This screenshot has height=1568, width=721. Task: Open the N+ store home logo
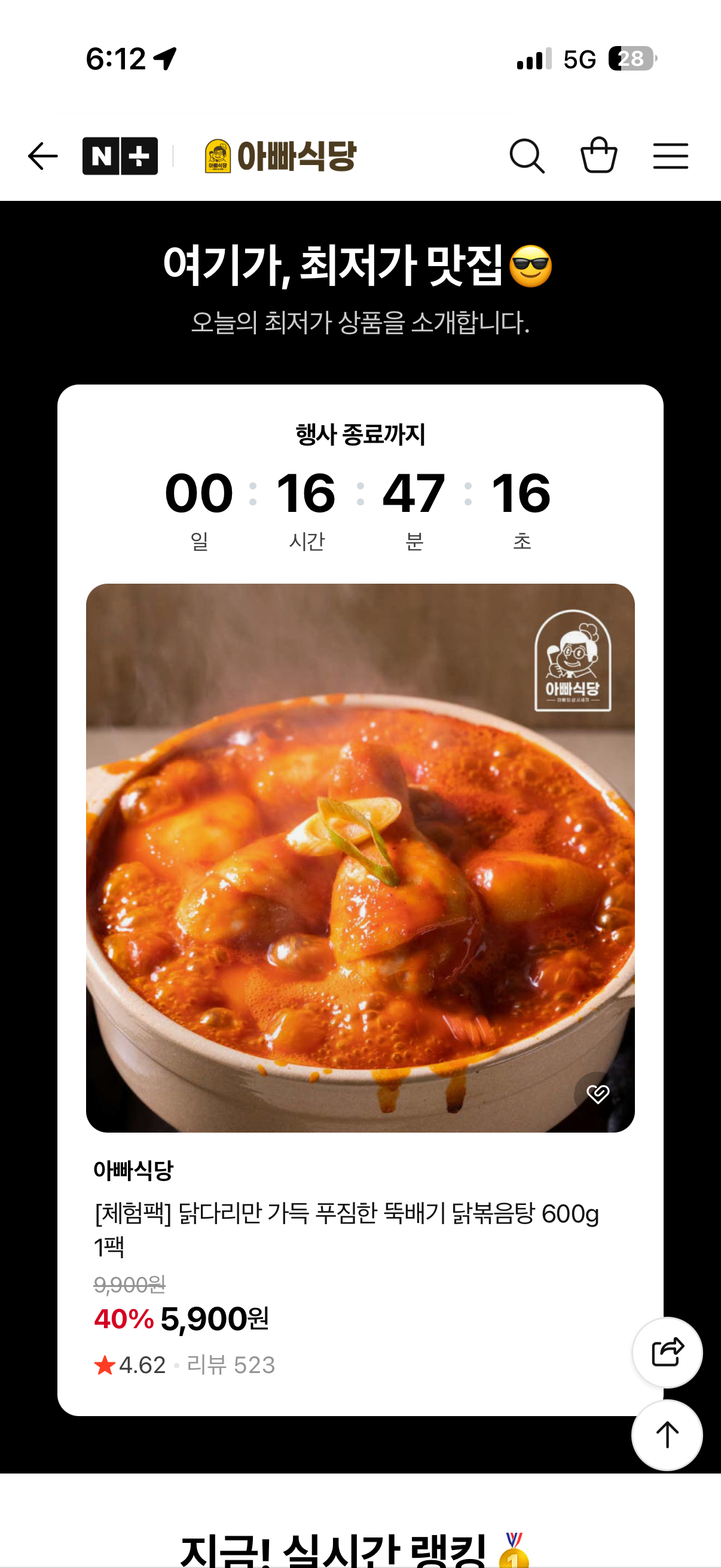(x=121, y=157)
